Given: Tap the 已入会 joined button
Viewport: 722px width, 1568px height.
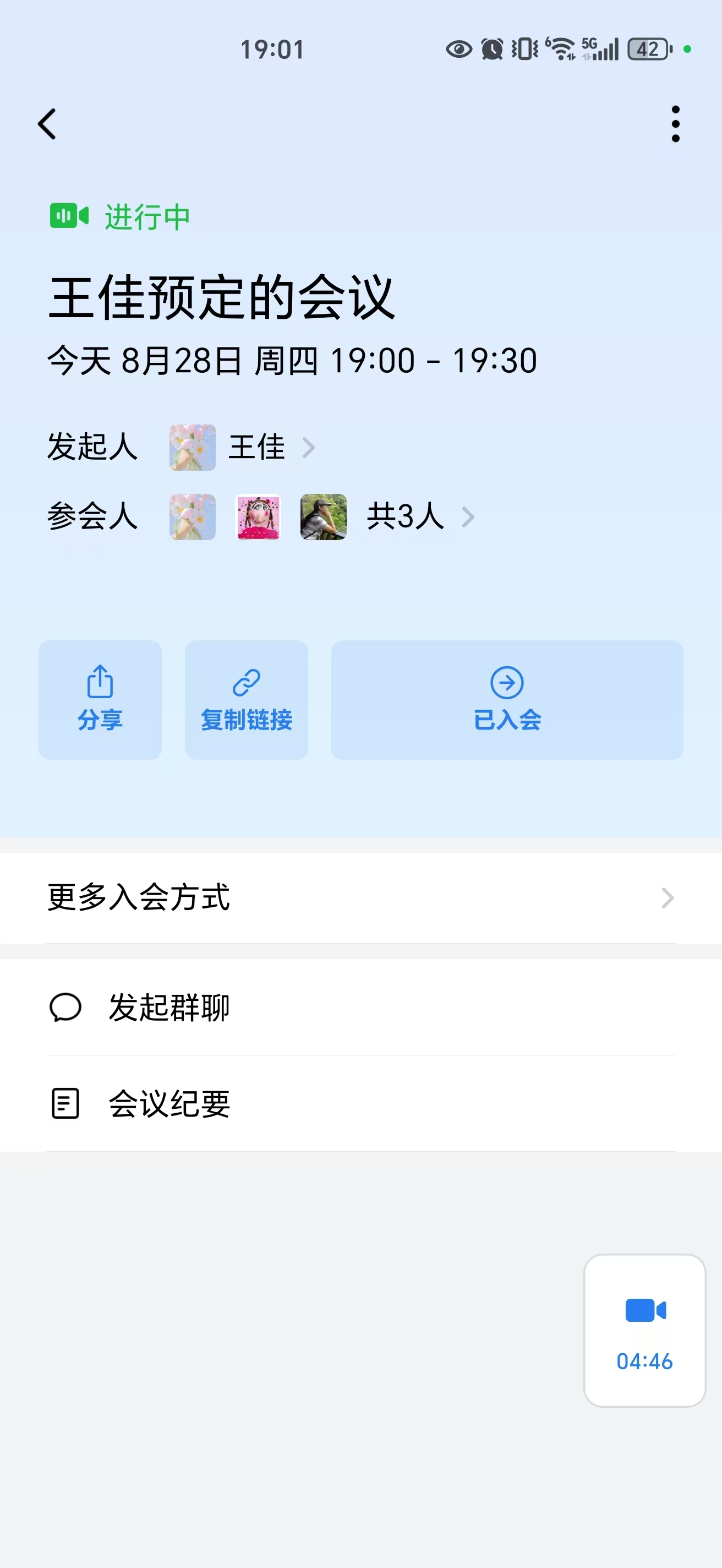Looking at the screenshot, I should click(507, 699).
